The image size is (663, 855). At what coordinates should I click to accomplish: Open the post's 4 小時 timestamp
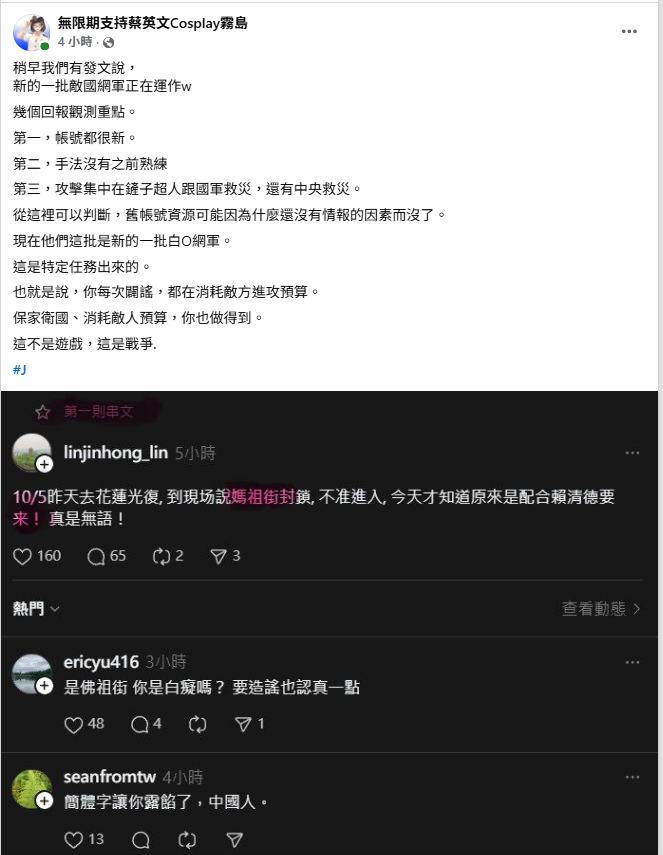coord(76,42)
